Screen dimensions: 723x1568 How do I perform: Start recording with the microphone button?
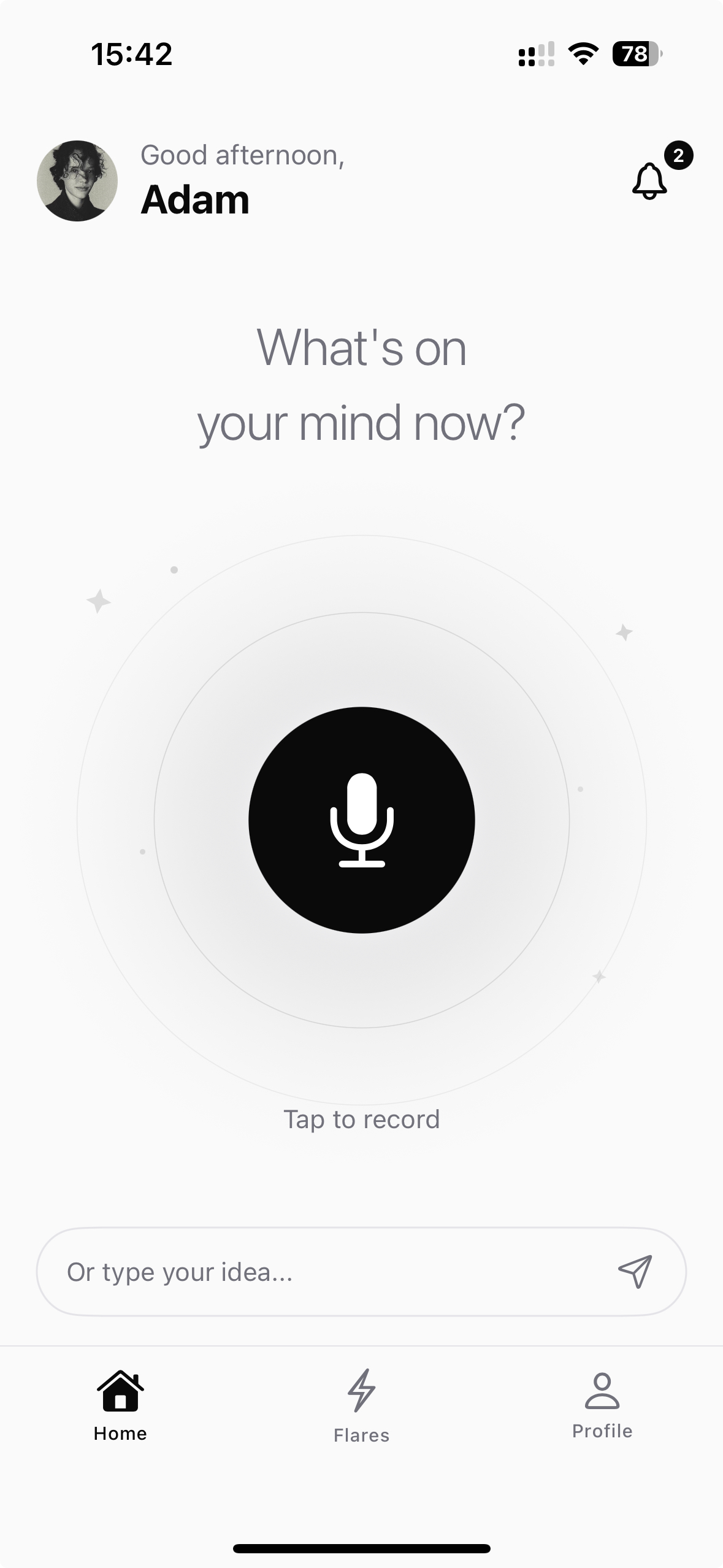tap(361, 820)
